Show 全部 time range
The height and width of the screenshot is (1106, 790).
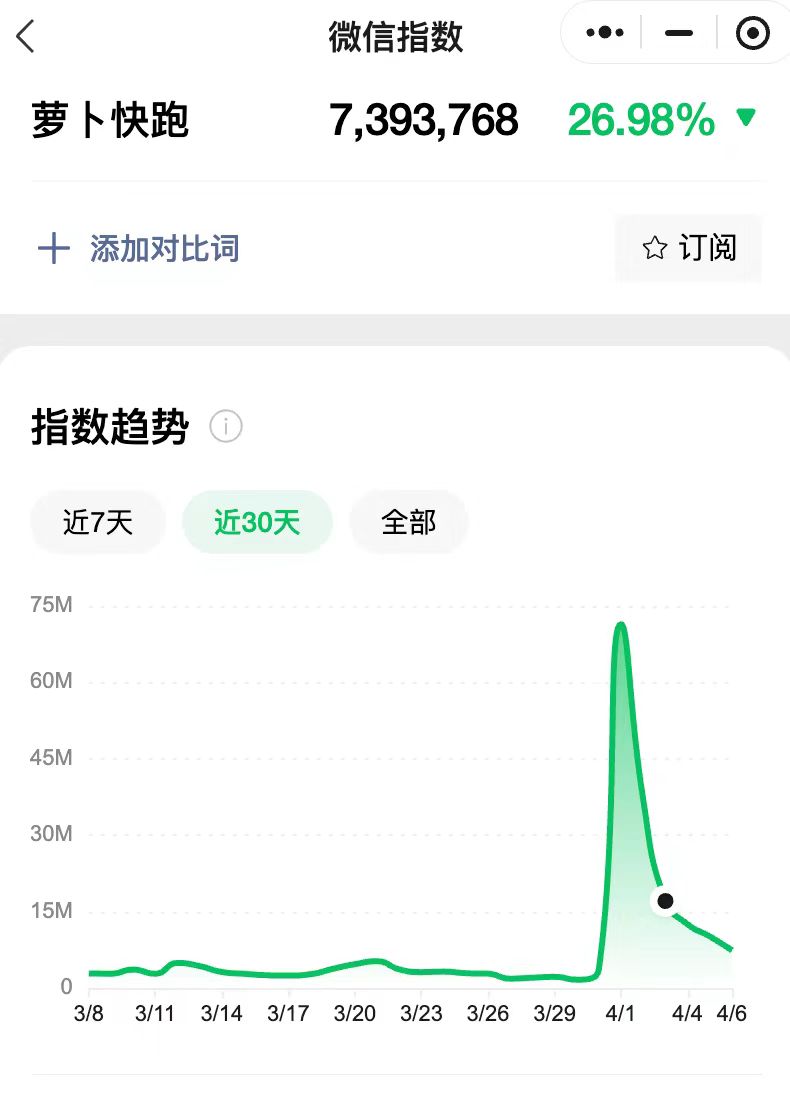[x=409, y=522]
